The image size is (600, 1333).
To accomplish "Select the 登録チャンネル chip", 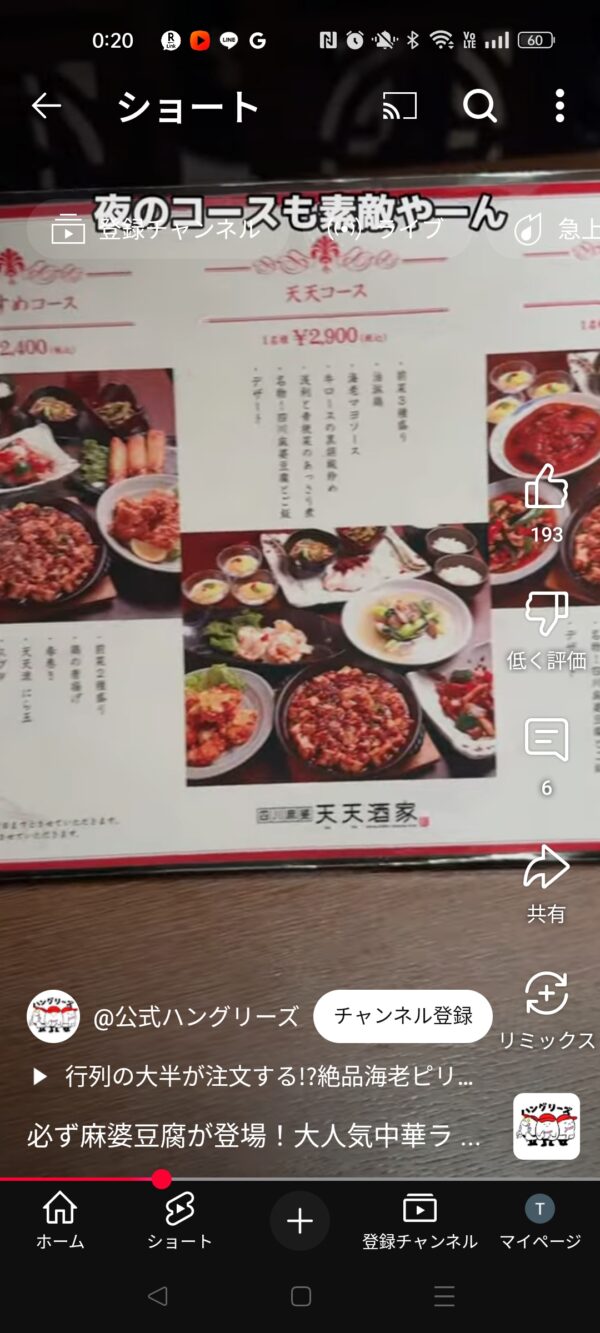I will (155, 230).
